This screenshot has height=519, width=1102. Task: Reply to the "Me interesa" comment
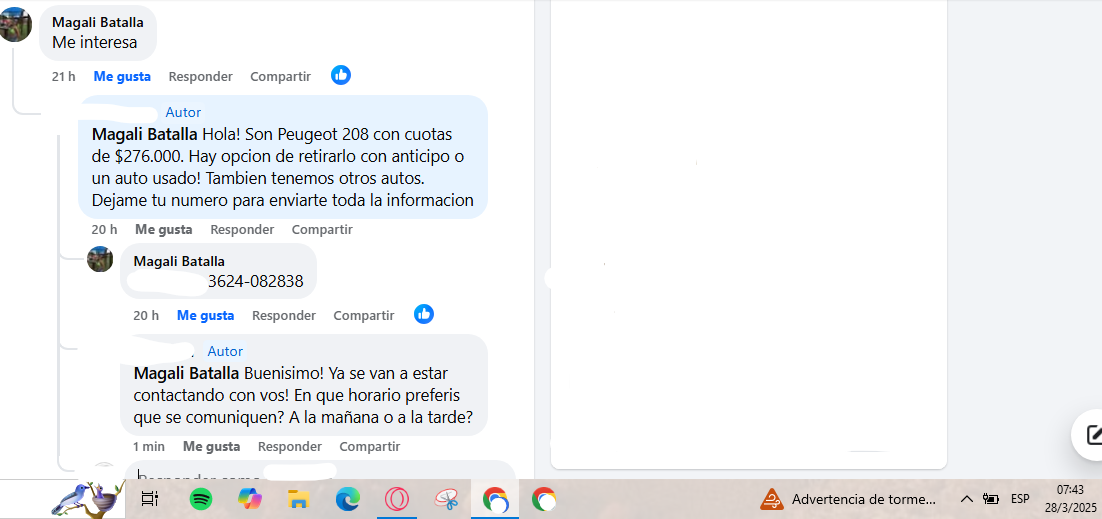(x=200, y=76)
